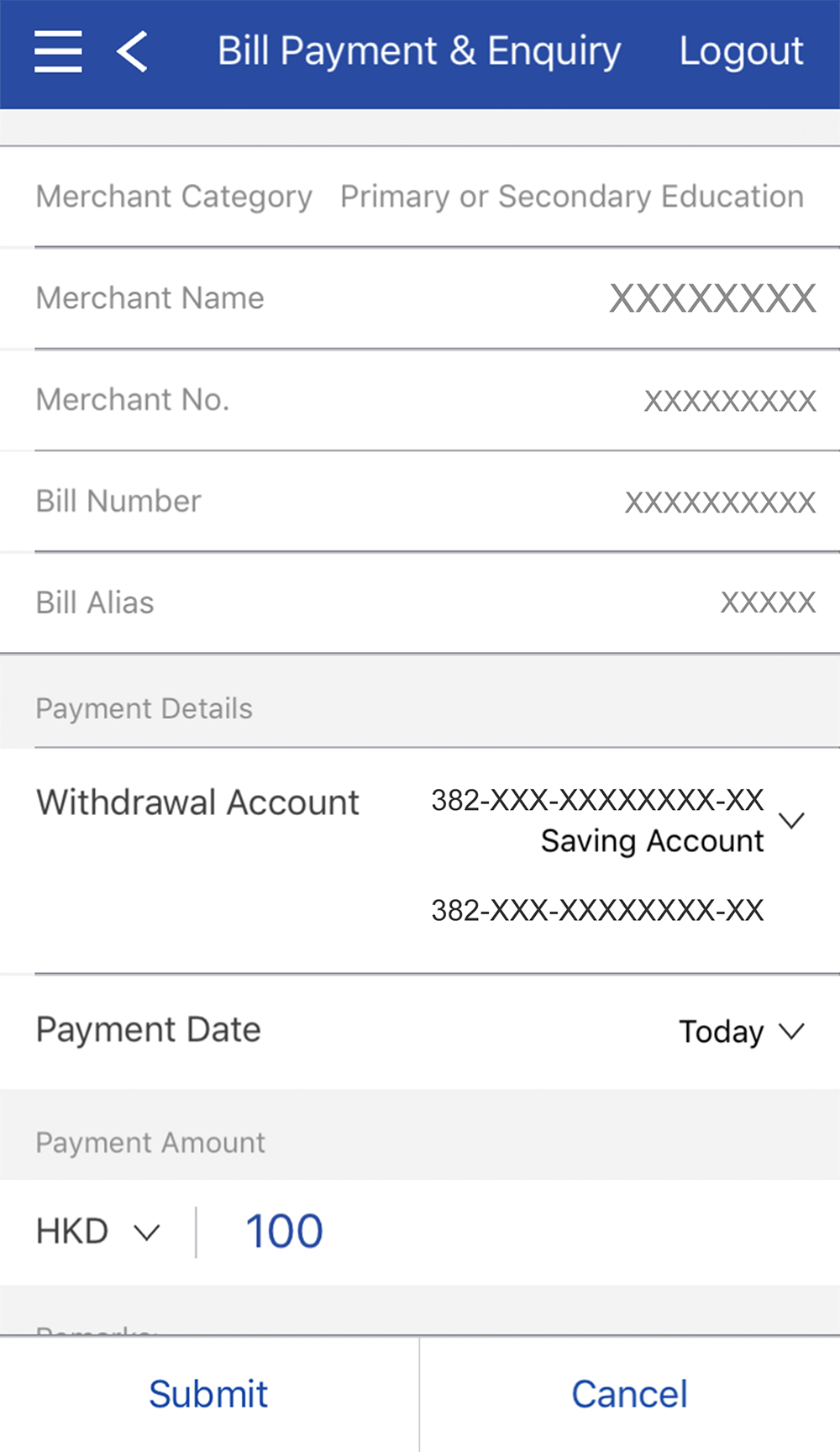Submit the bill payment
The height and width of the screenshot is (1452, 840).
click(x=208, y=1394)
